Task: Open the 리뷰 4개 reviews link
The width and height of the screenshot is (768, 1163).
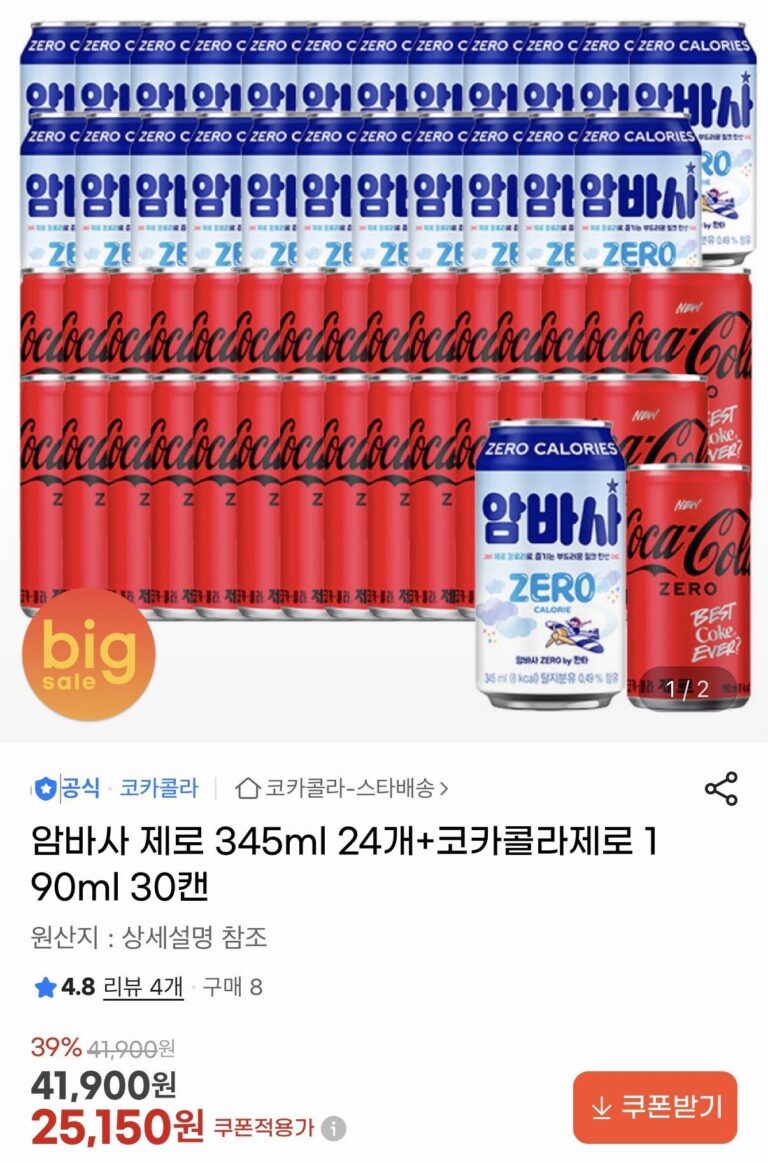Action: [143, 988]
